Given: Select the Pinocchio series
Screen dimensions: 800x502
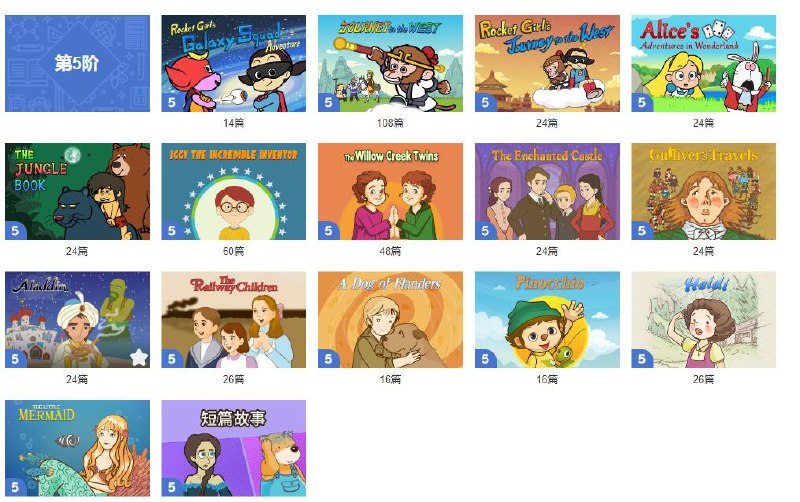Looking at the screenshot, I should pos(547,319).
